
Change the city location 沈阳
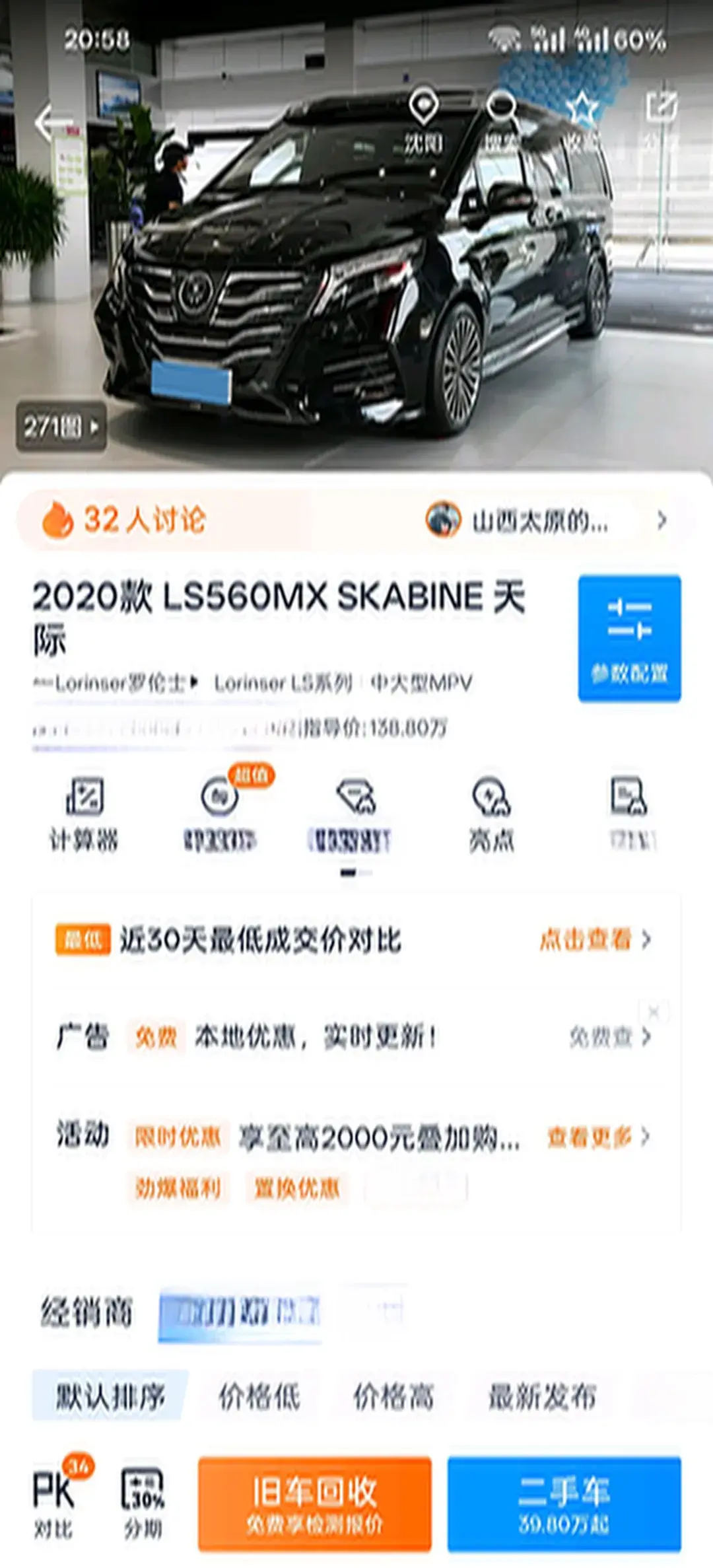423,121
